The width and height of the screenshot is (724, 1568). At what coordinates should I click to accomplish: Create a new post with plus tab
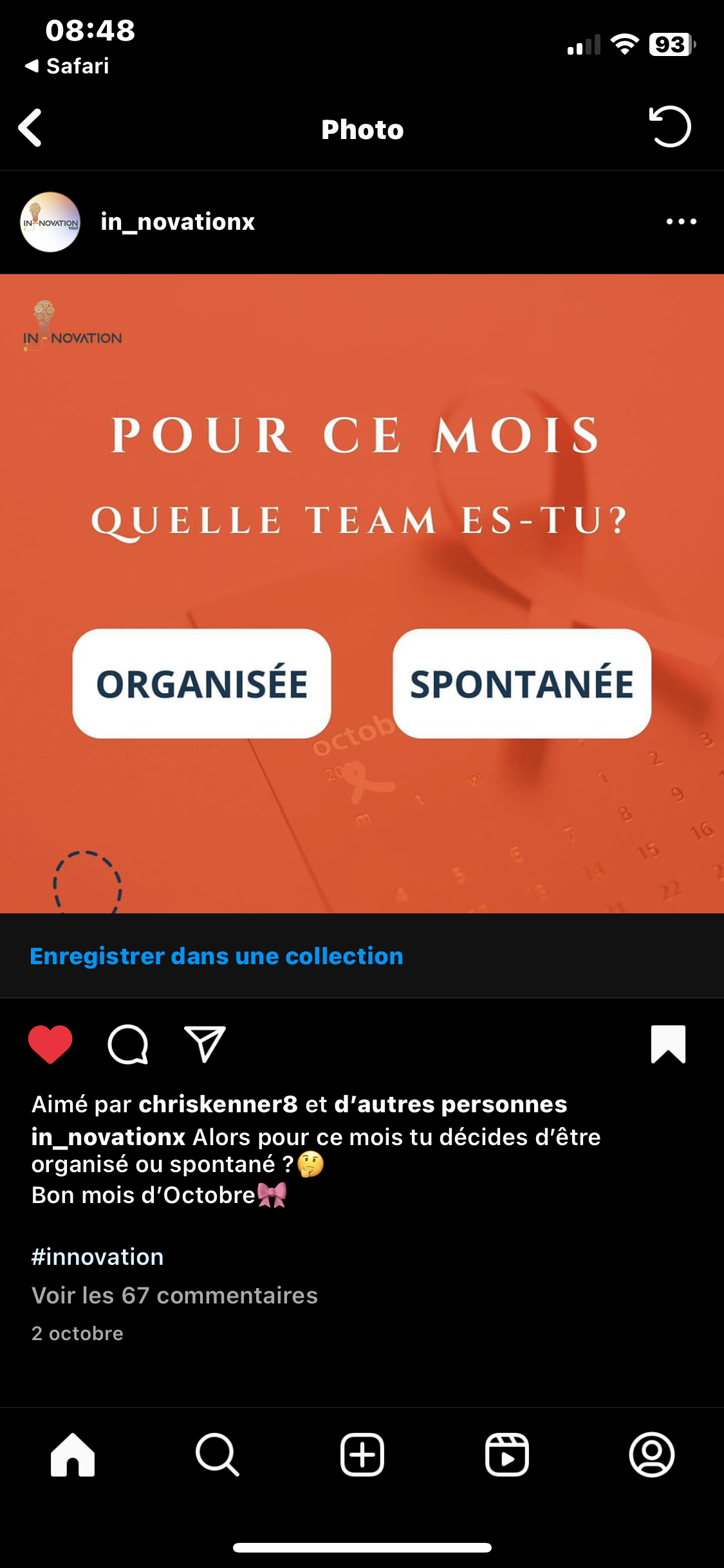(362, 1455)
